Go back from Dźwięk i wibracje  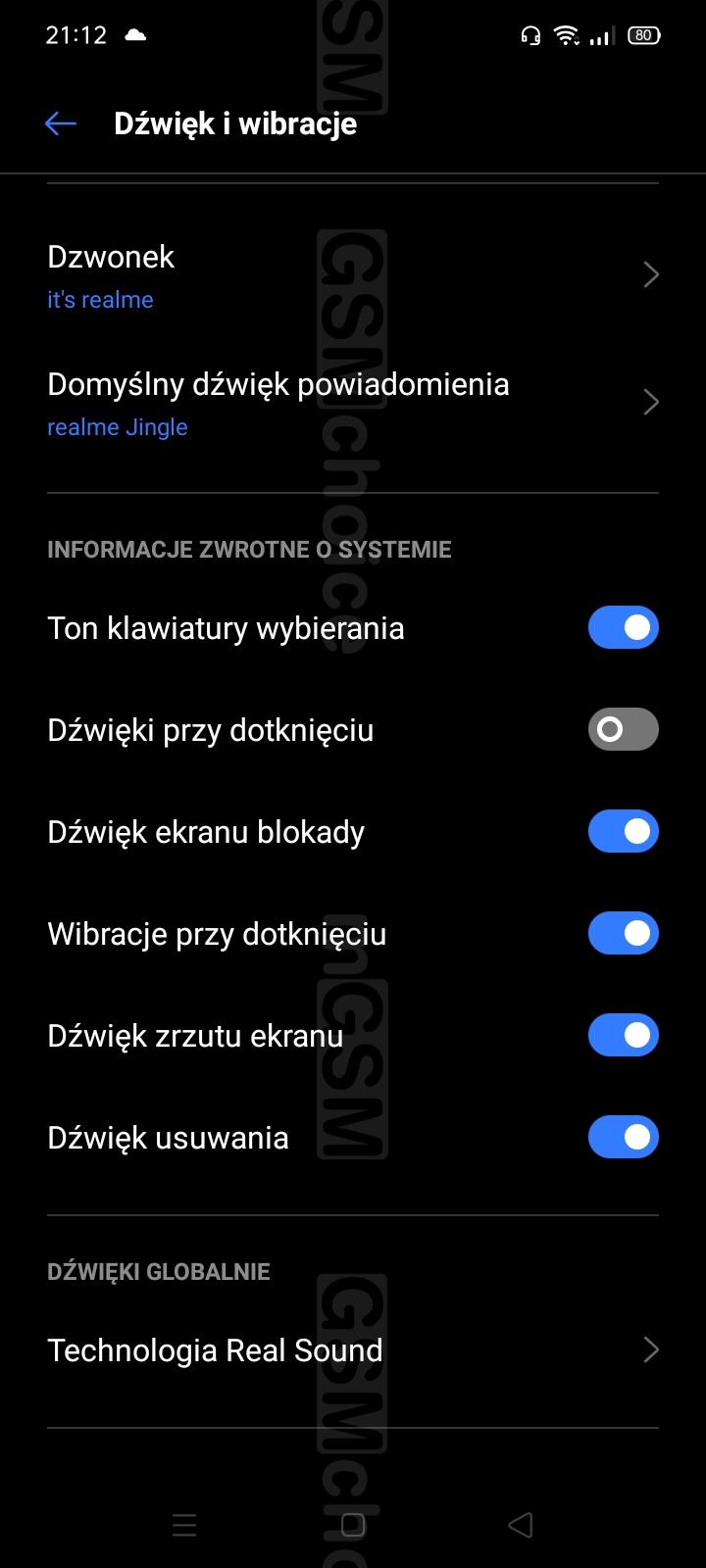61,123
